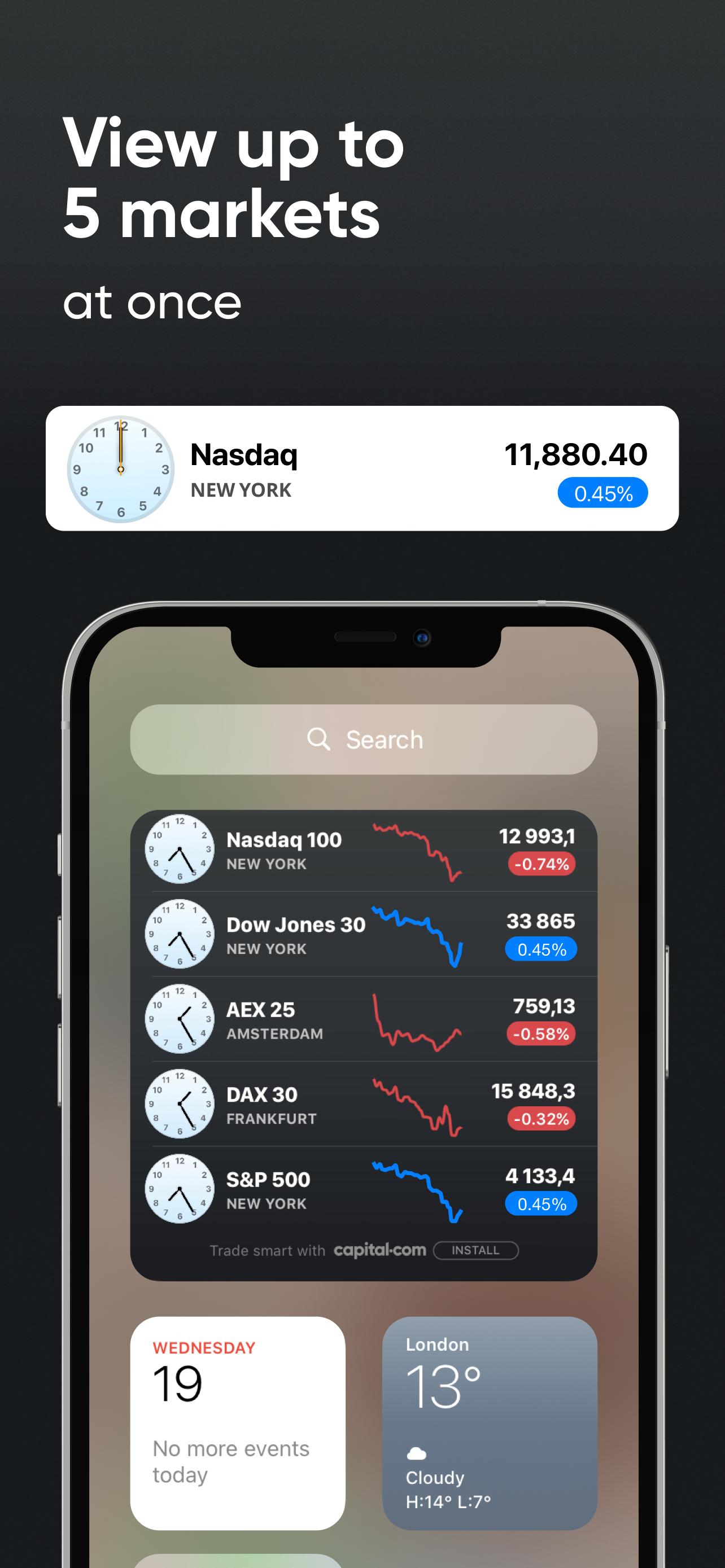Click the AEX 25 Amsterdam clock icon
The height and width of the screenshot is (1568, 725).
[179, 1019]
